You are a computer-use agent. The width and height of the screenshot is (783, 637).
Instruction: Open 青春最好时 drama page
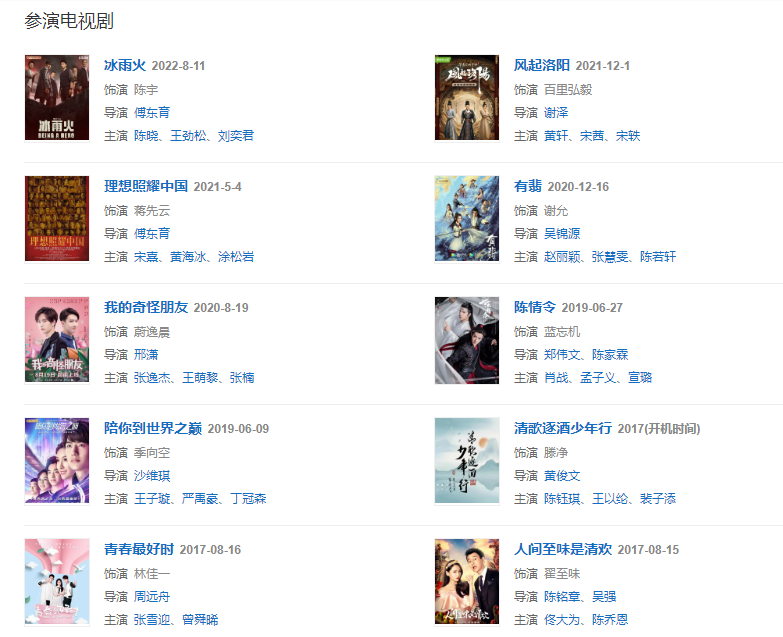pyautogui.click(x=139, y=550)
